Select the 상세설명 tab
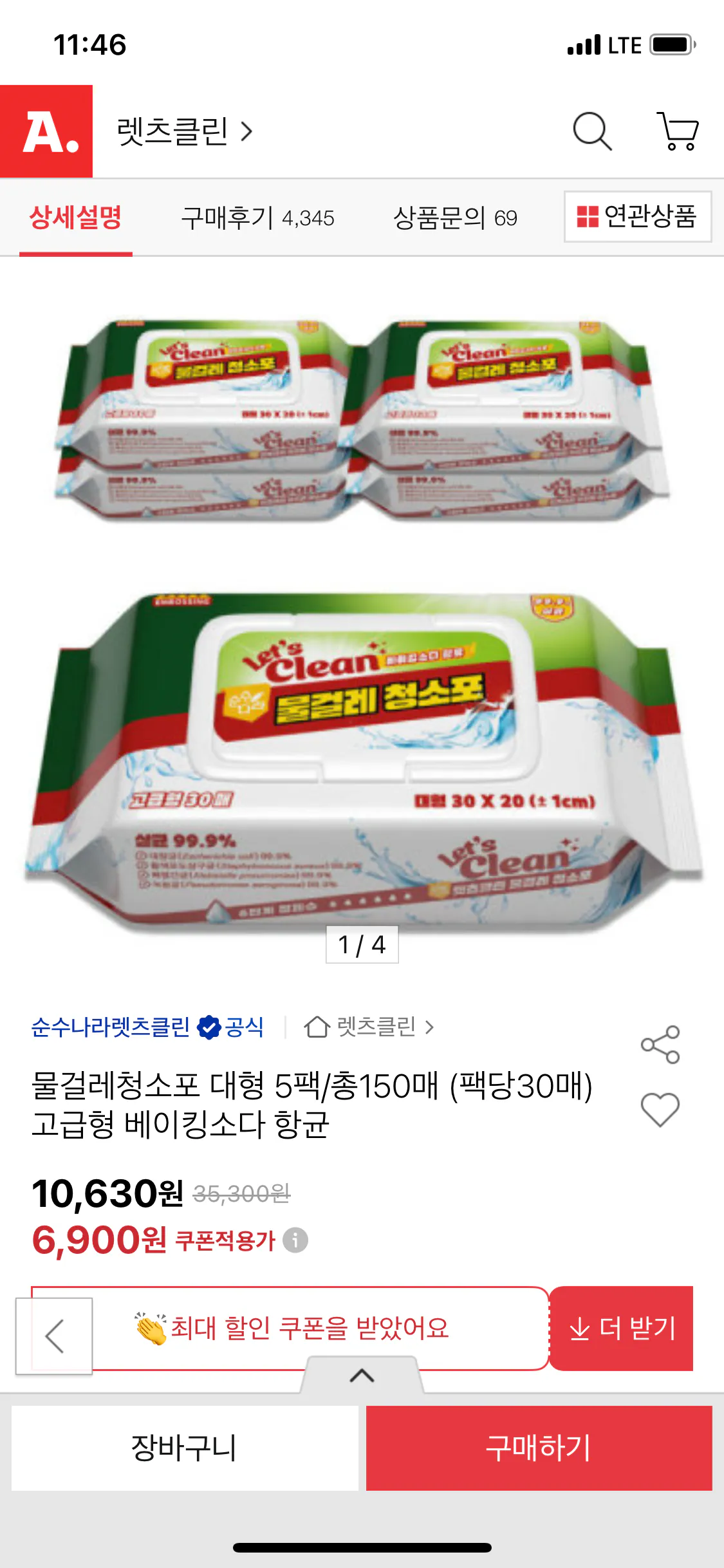This screenshot has width=724, height=1568. pos(76,218)
